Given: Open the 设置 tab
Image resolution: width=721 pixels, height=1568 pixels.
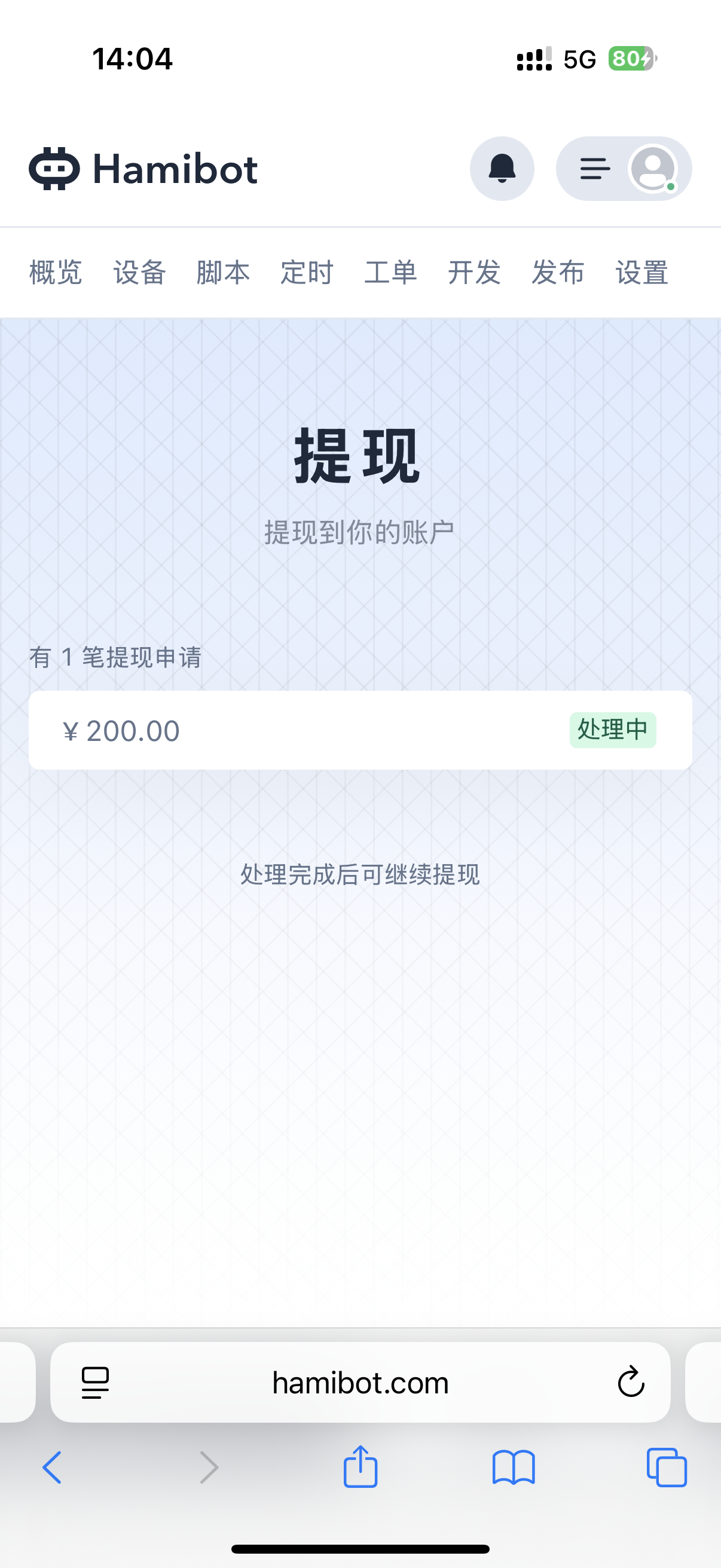Looking at the screenshot, I should pyautogui.click(x=642, y=272).
